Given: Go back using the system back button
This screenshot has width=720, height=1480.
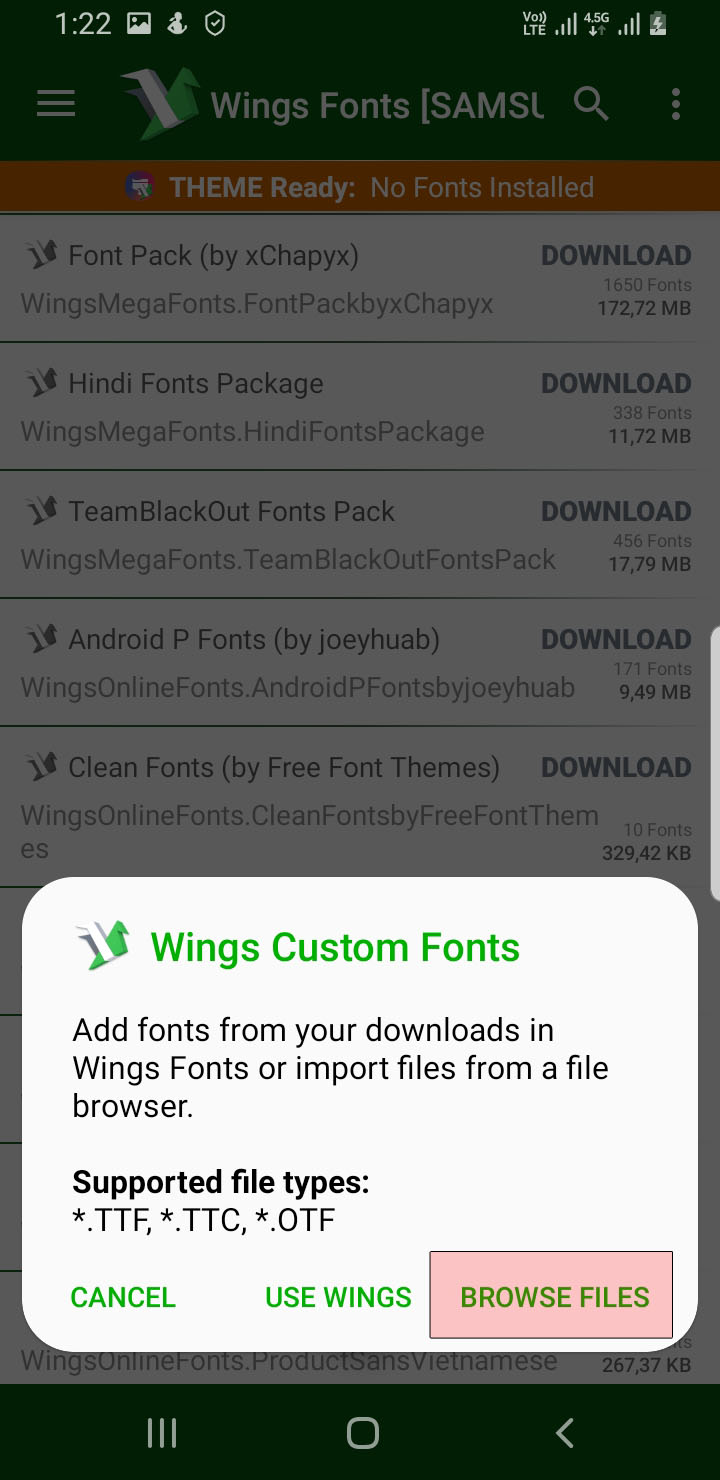Looking at the screenshot, I should [564, 1433].
